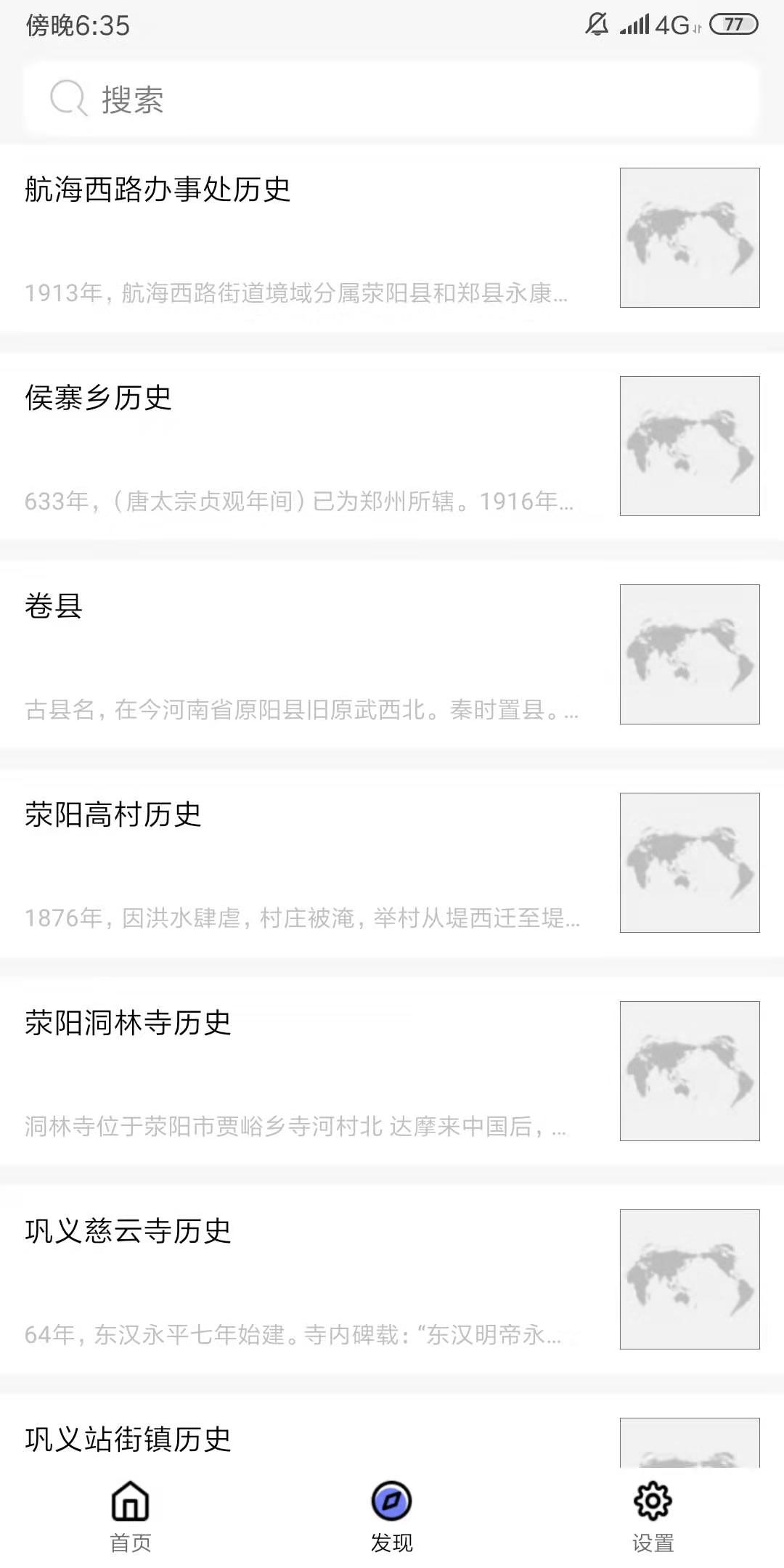
Task: Click the magnifier icon in search bar
Action: click(68, 99)
